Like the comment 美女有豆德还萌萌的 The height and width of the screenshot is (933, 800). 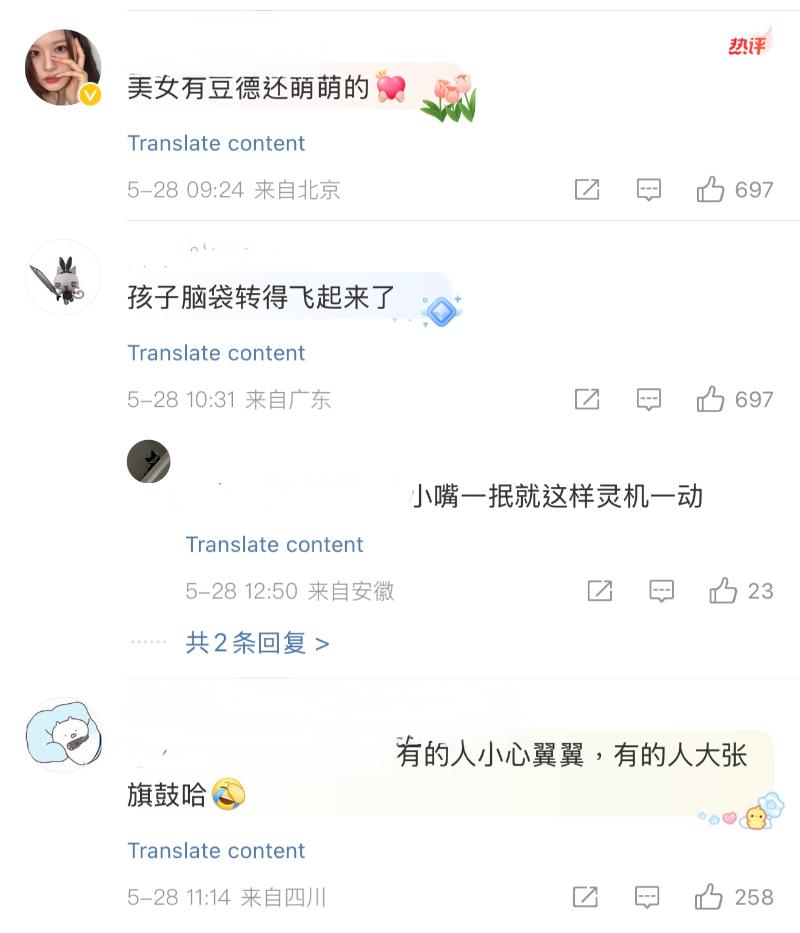[x=710, y=190]
